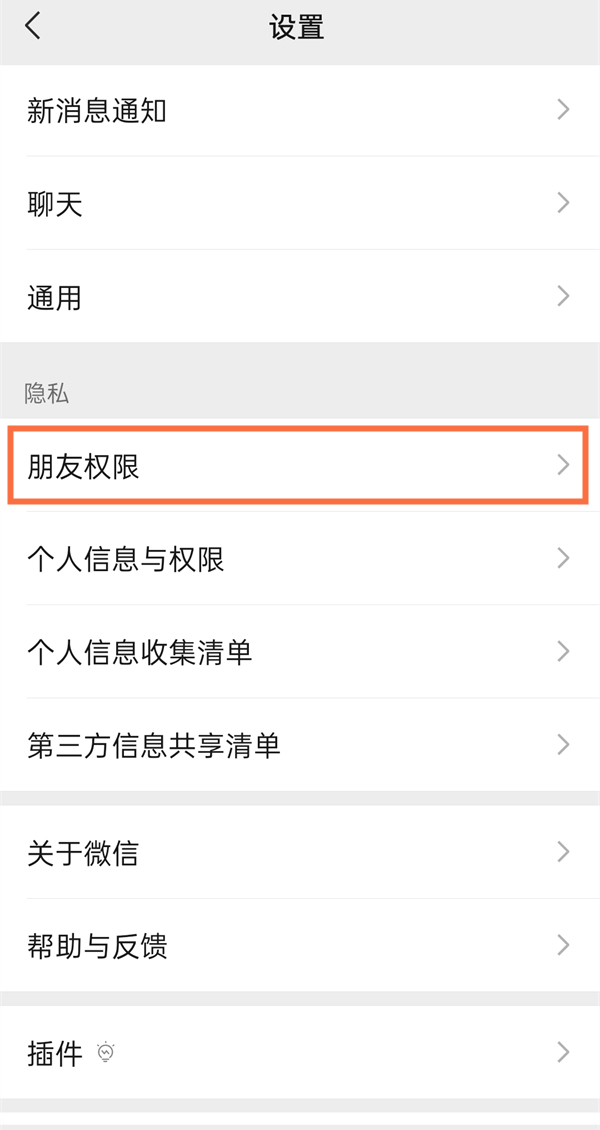Open 关于微信

point(300,853)
